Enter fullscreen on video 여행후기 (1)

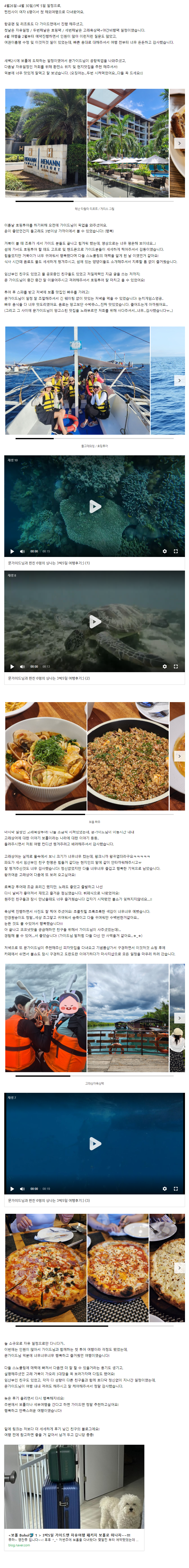(x=176, y=551)
